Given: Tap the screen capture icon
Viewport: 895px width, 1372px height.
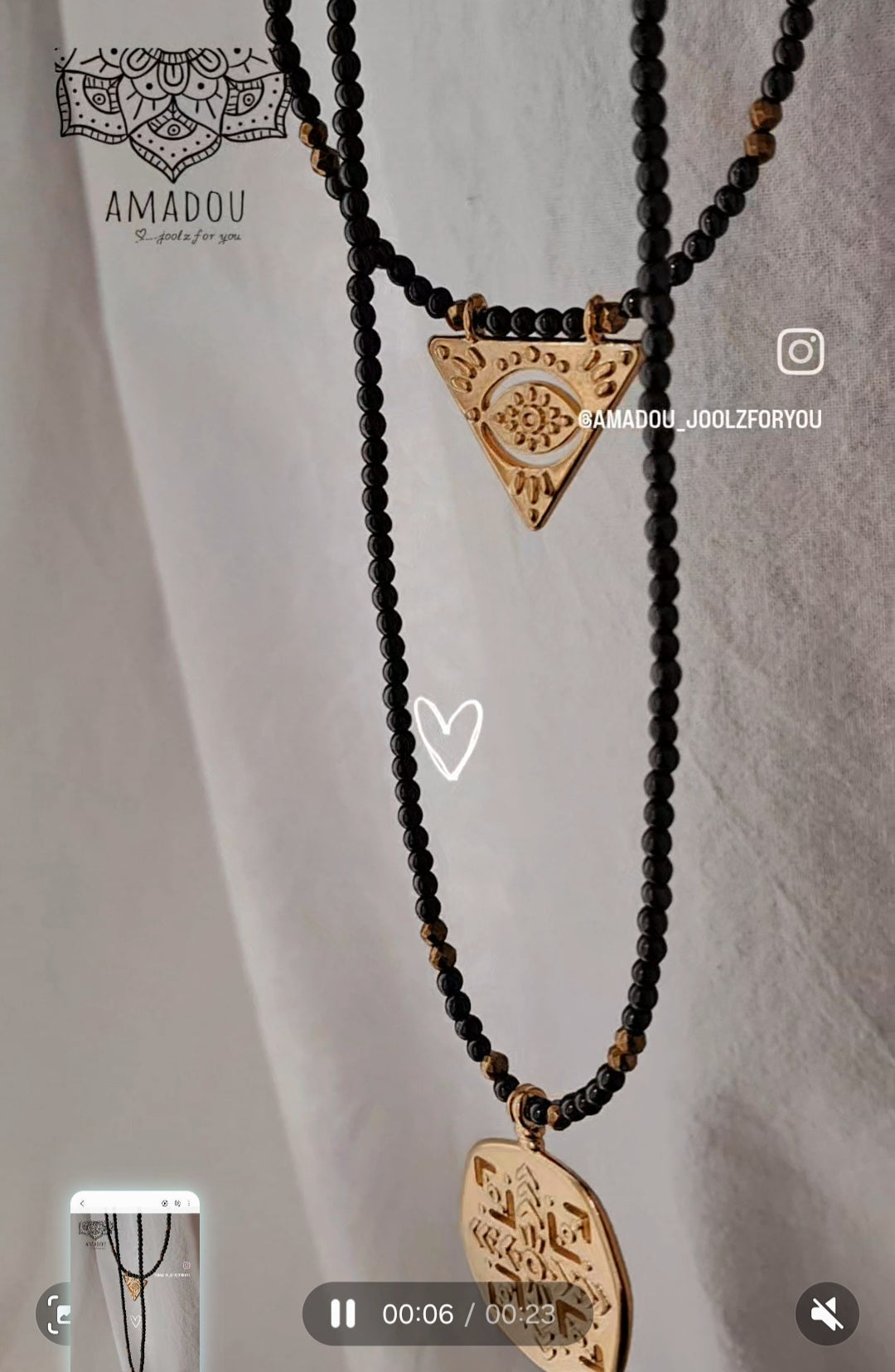Looking at the screenshot, I should [53, 1314].
